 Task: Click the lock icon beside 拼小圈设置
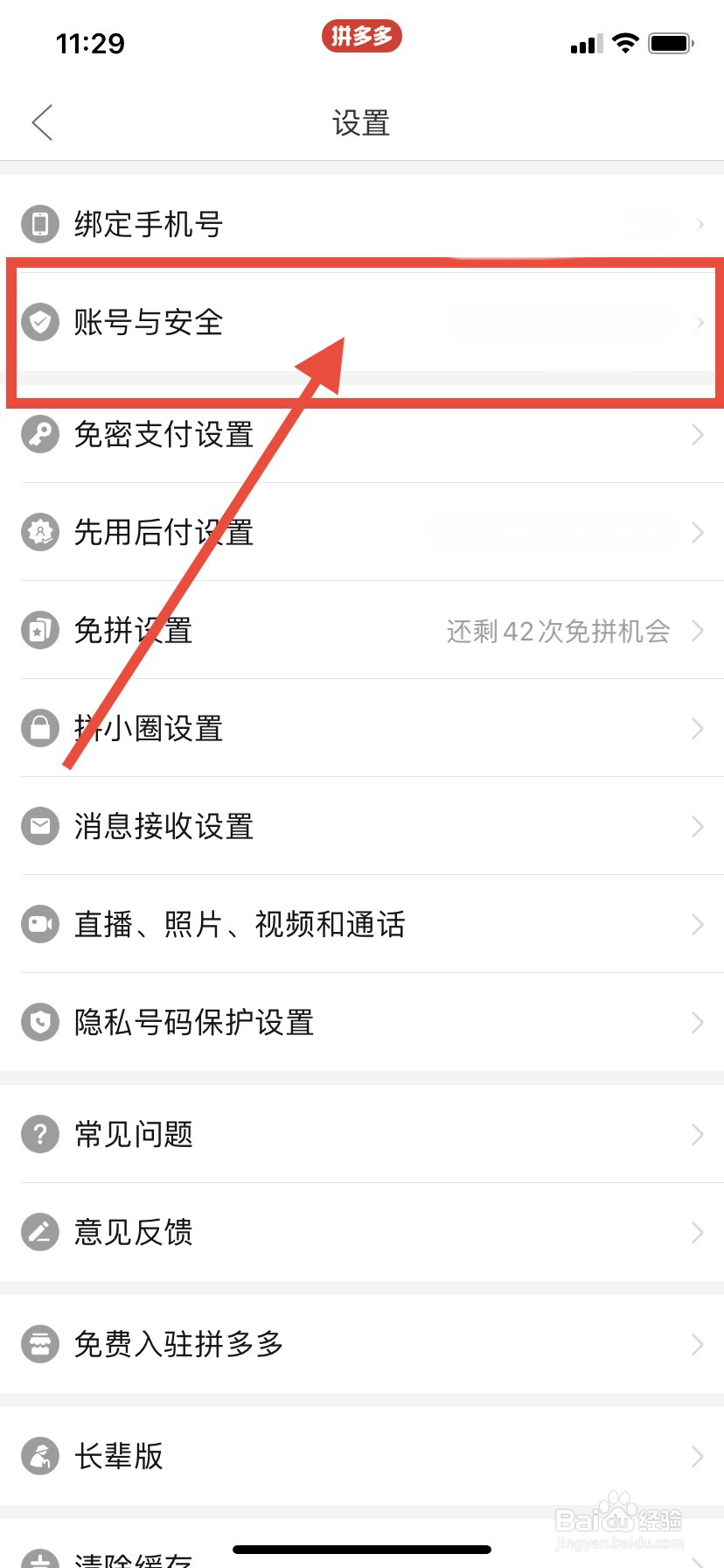coord(39,728)
